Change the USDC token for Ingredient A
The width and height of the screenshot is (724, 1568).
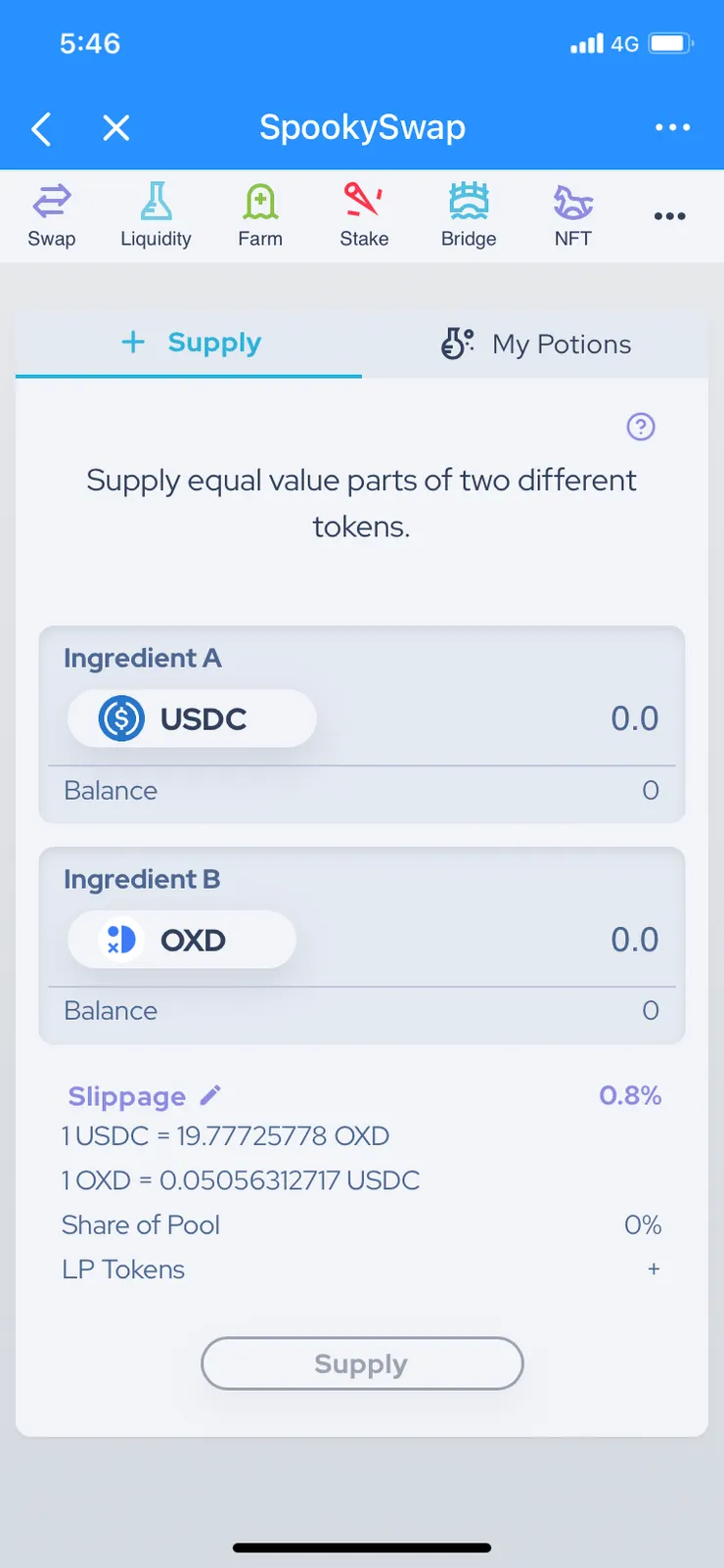pyautogui.click(x=192, y=719)
